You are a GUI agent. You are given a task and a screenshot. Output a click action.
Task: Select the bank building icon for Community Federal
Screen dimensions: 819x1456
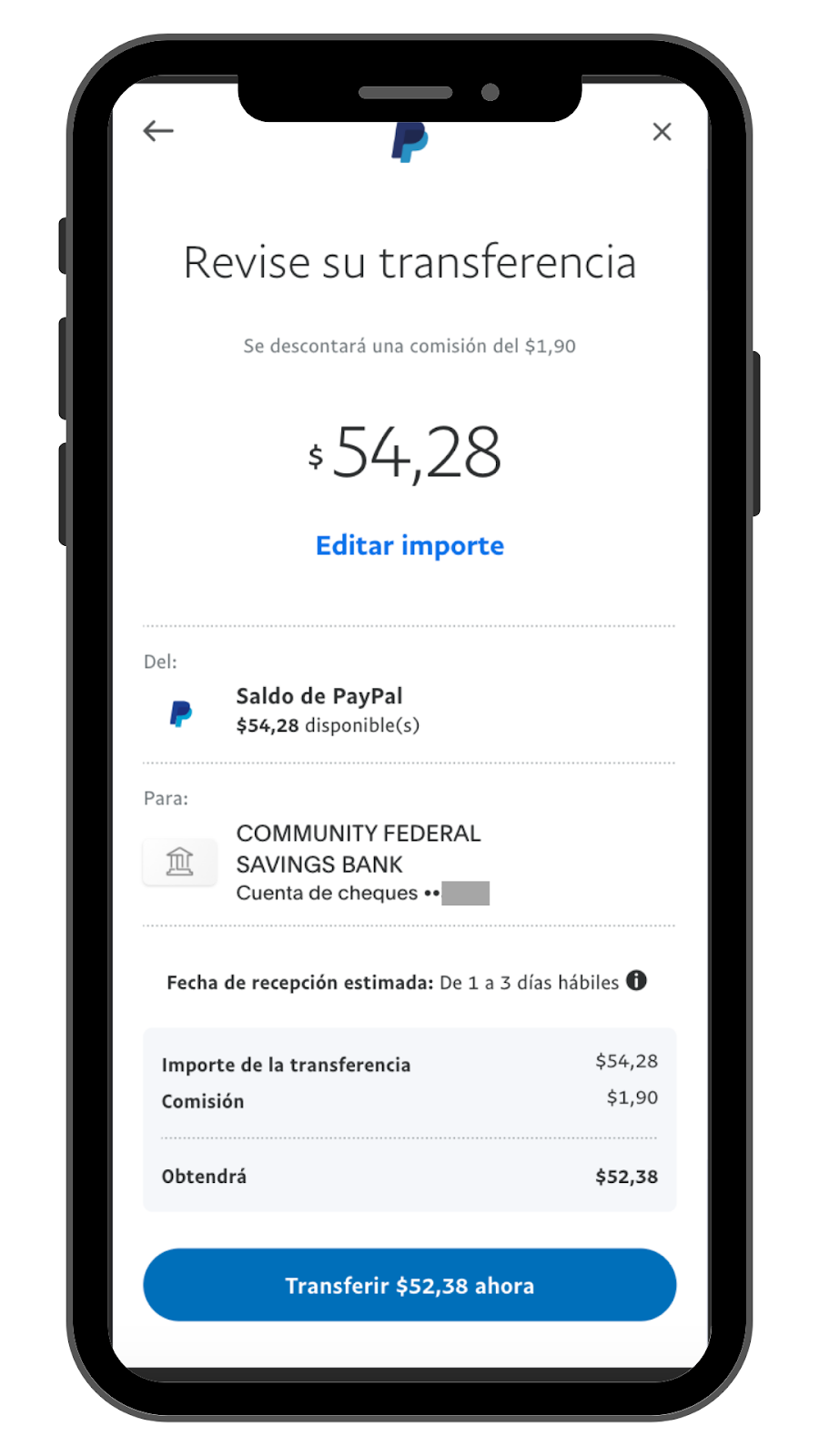point(179,862)
